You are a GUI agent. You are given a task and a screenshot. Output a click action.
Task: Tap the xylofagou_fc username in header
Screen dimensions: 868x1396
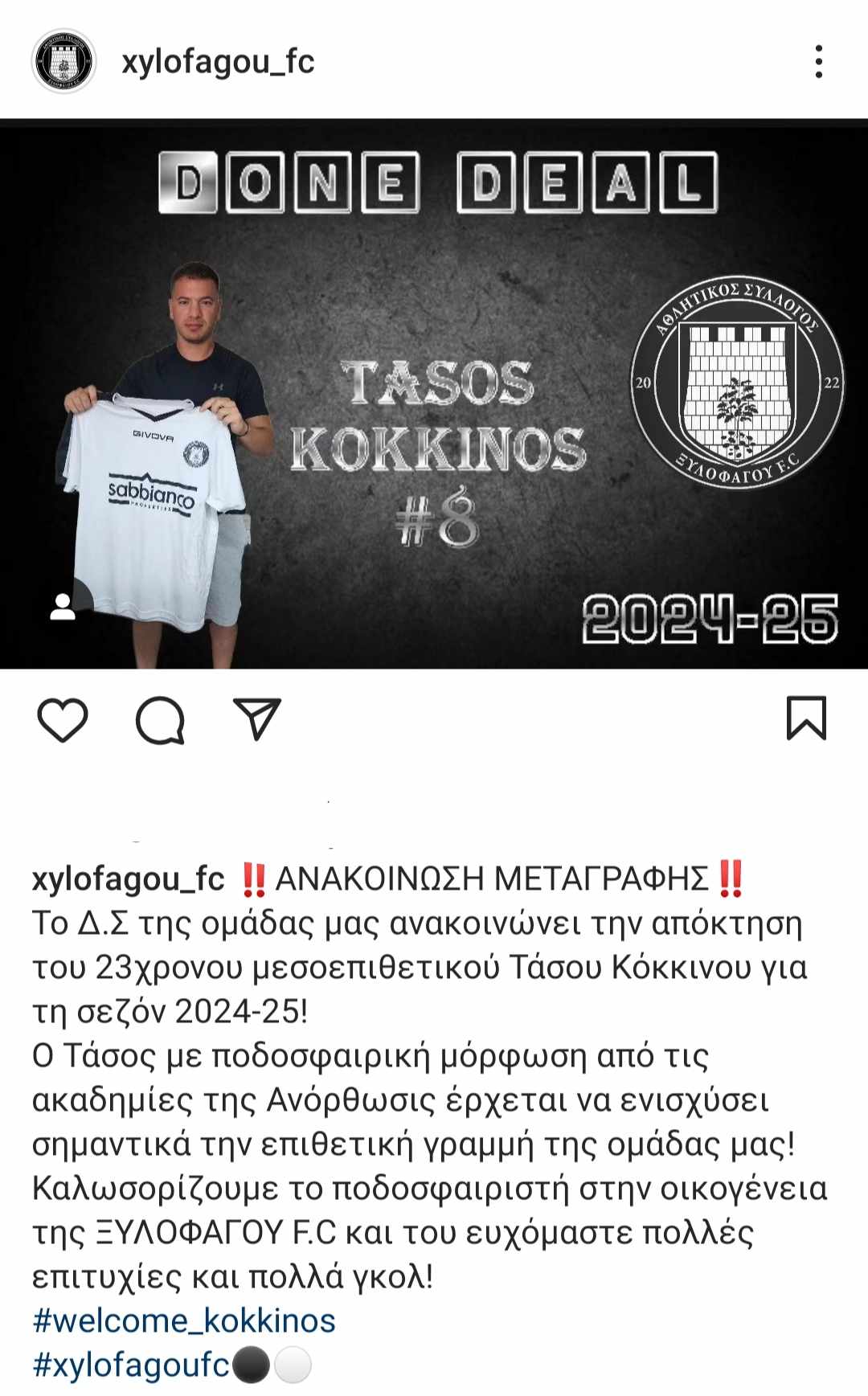point(218,62)
